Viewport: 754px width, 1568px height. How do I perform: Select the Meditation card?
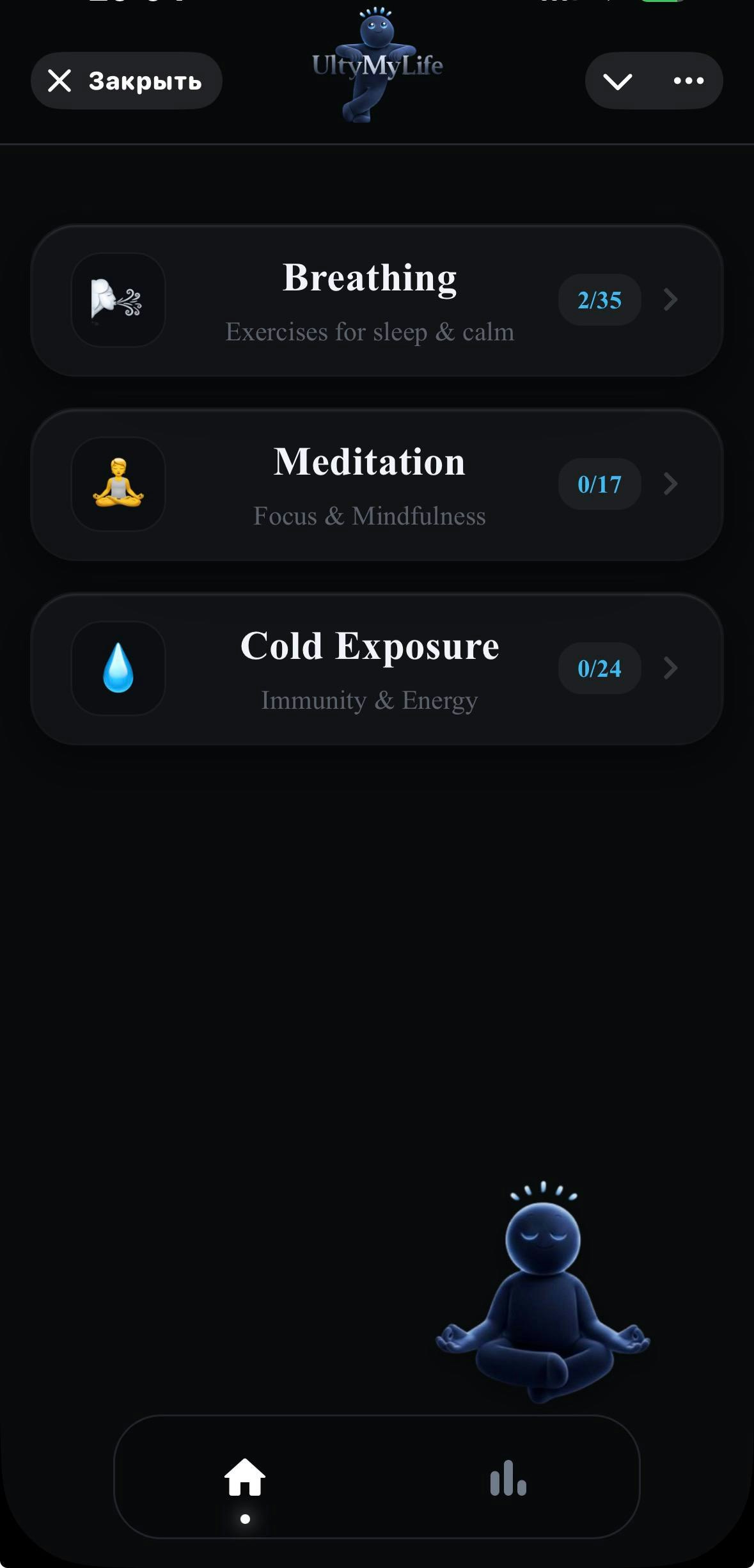point(377,484)
